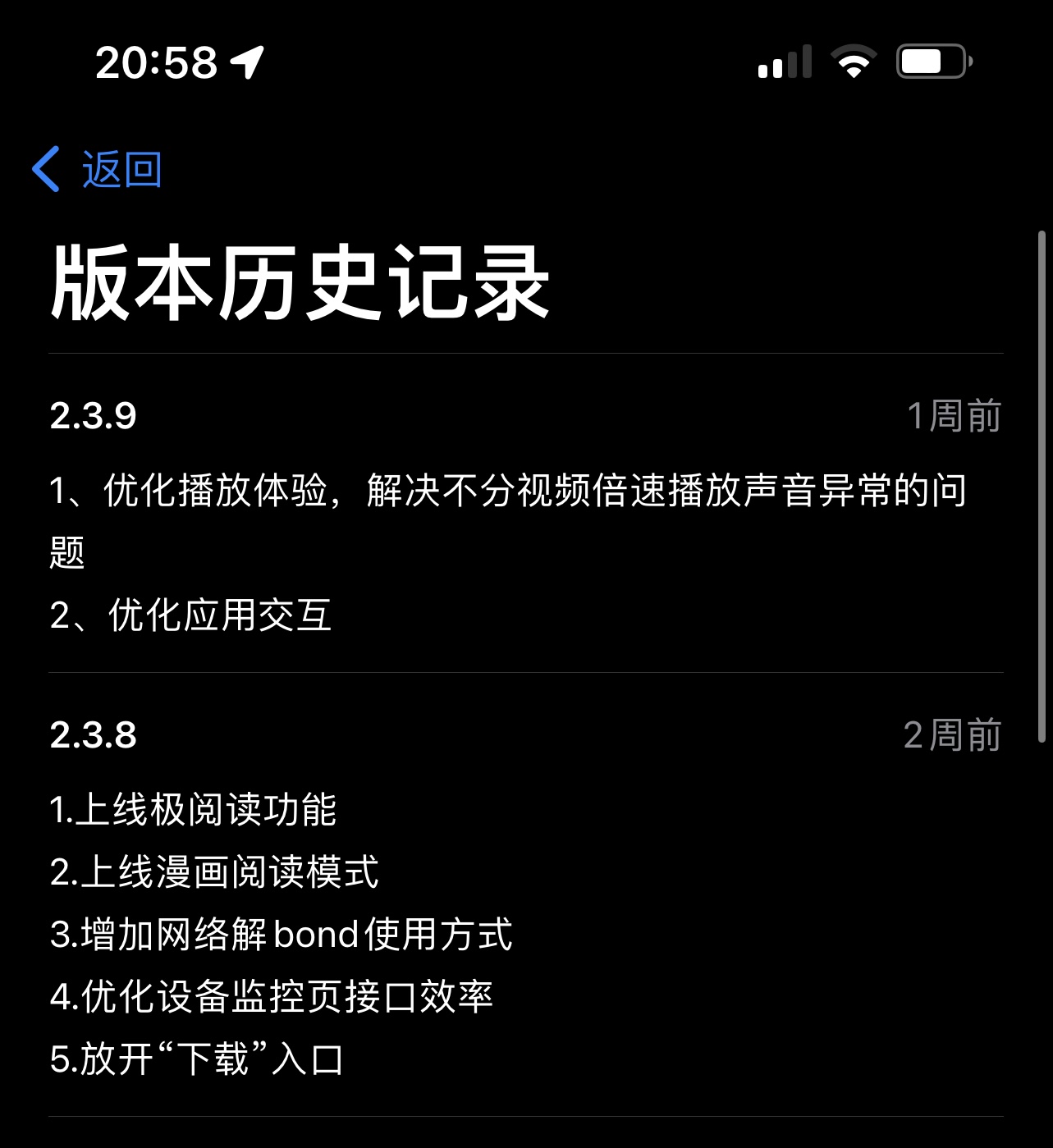Tap the location services arrow icon
The width and height of the screenshot is (1053, 1148).
(245, 62)
